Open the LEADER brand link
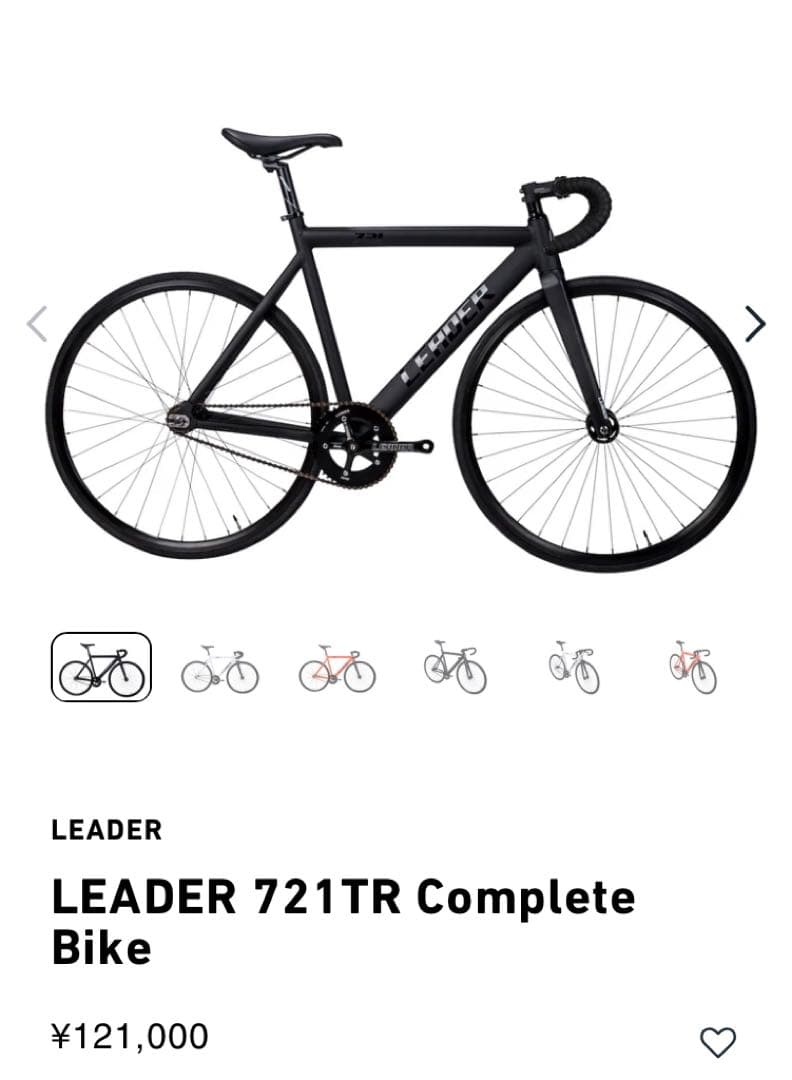The image size is (792, 1080). 106,830
